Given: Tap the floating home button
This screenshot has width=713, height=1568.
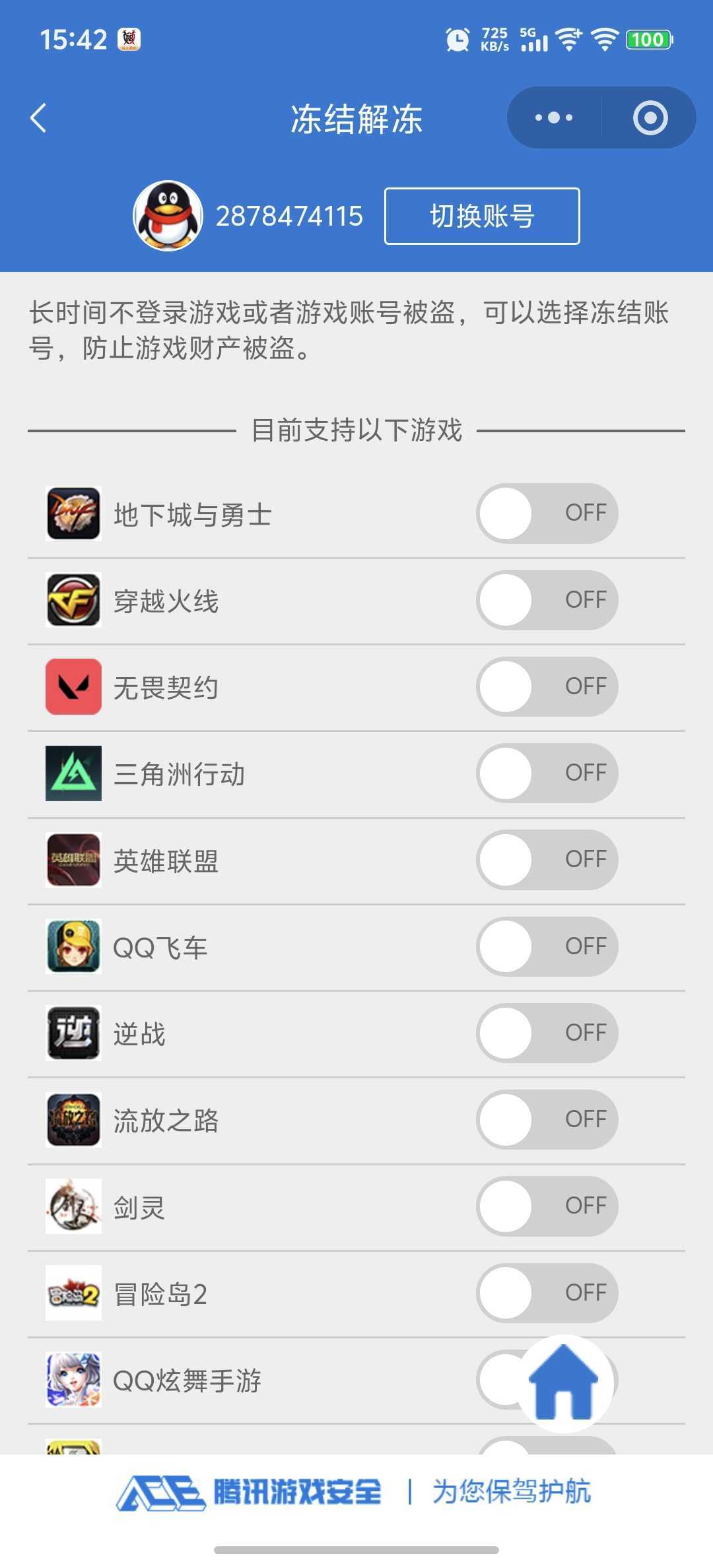Looking at the screenshot, I should pos(564,1383).
